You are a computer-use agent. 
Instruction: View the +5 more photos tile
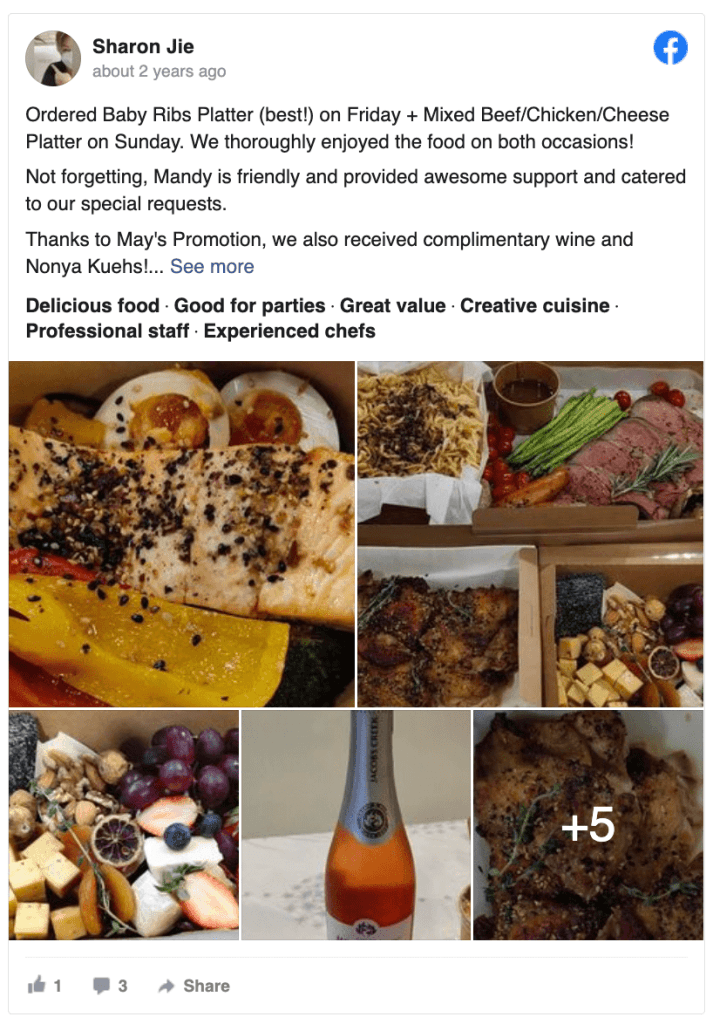(588, 825)
